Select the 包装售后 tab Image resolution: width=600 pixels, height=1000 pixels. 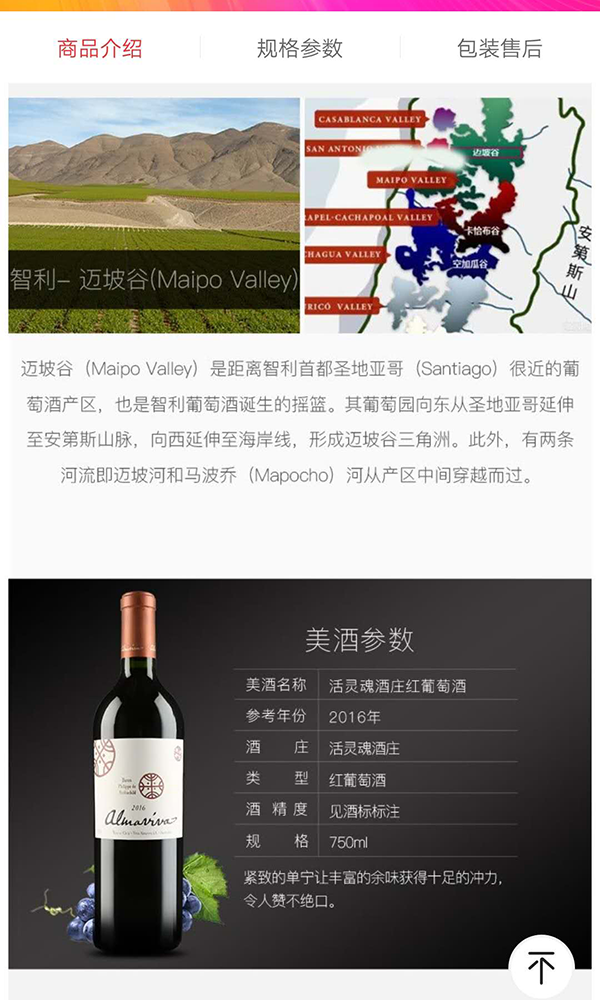click(x=499, y=48)
